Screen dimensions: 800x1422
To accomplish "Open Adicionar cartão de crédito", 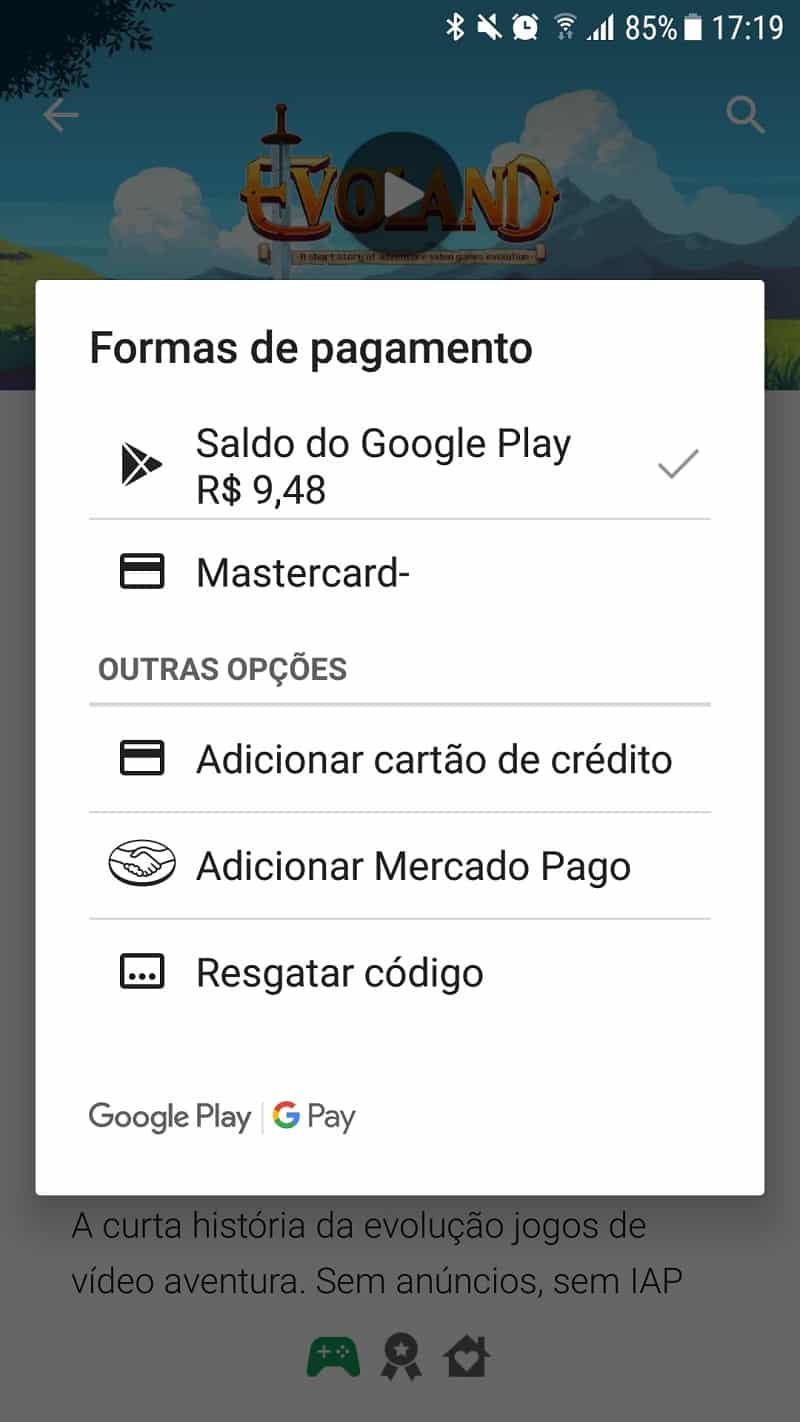I will (400, 759).
